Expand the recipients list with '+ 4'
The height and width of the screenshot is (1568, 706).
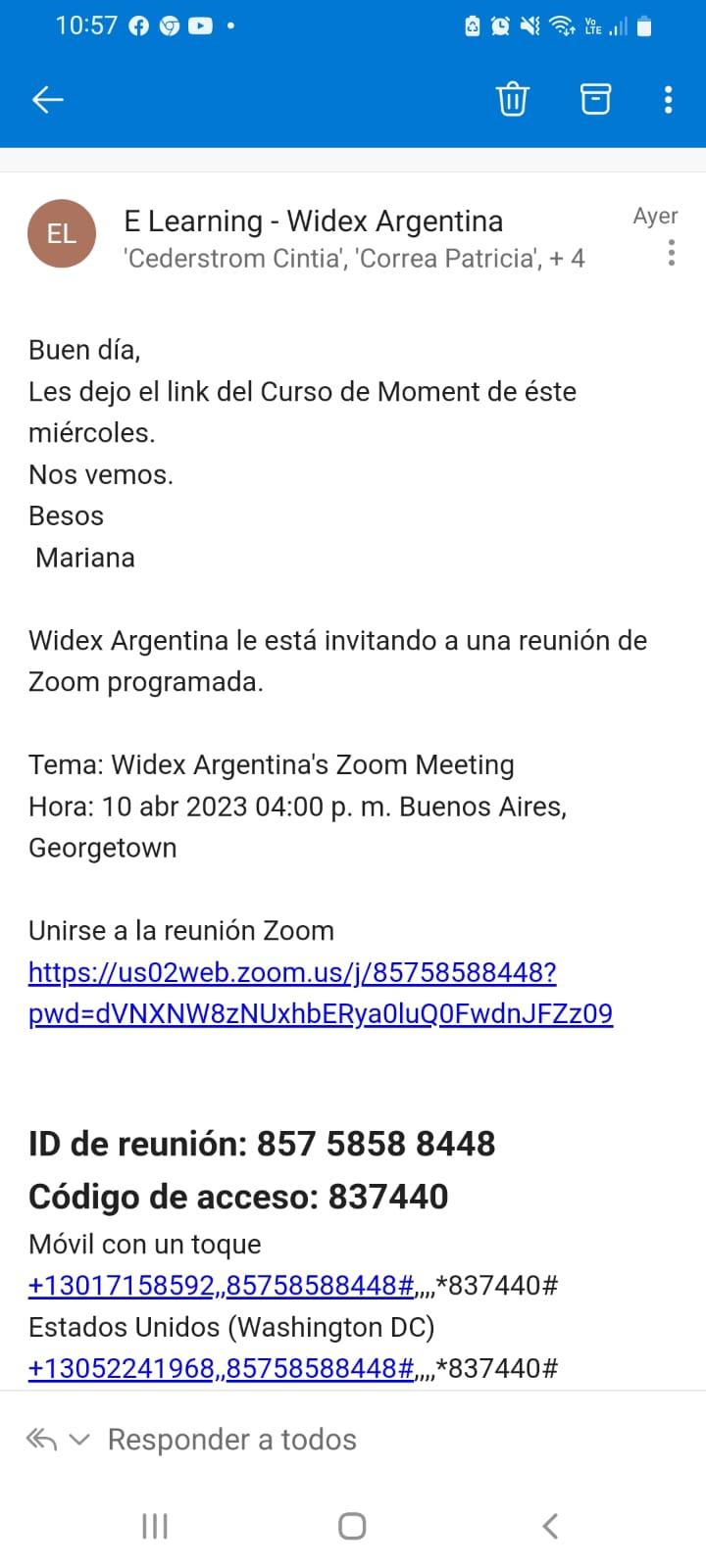[x=566, y=259]
